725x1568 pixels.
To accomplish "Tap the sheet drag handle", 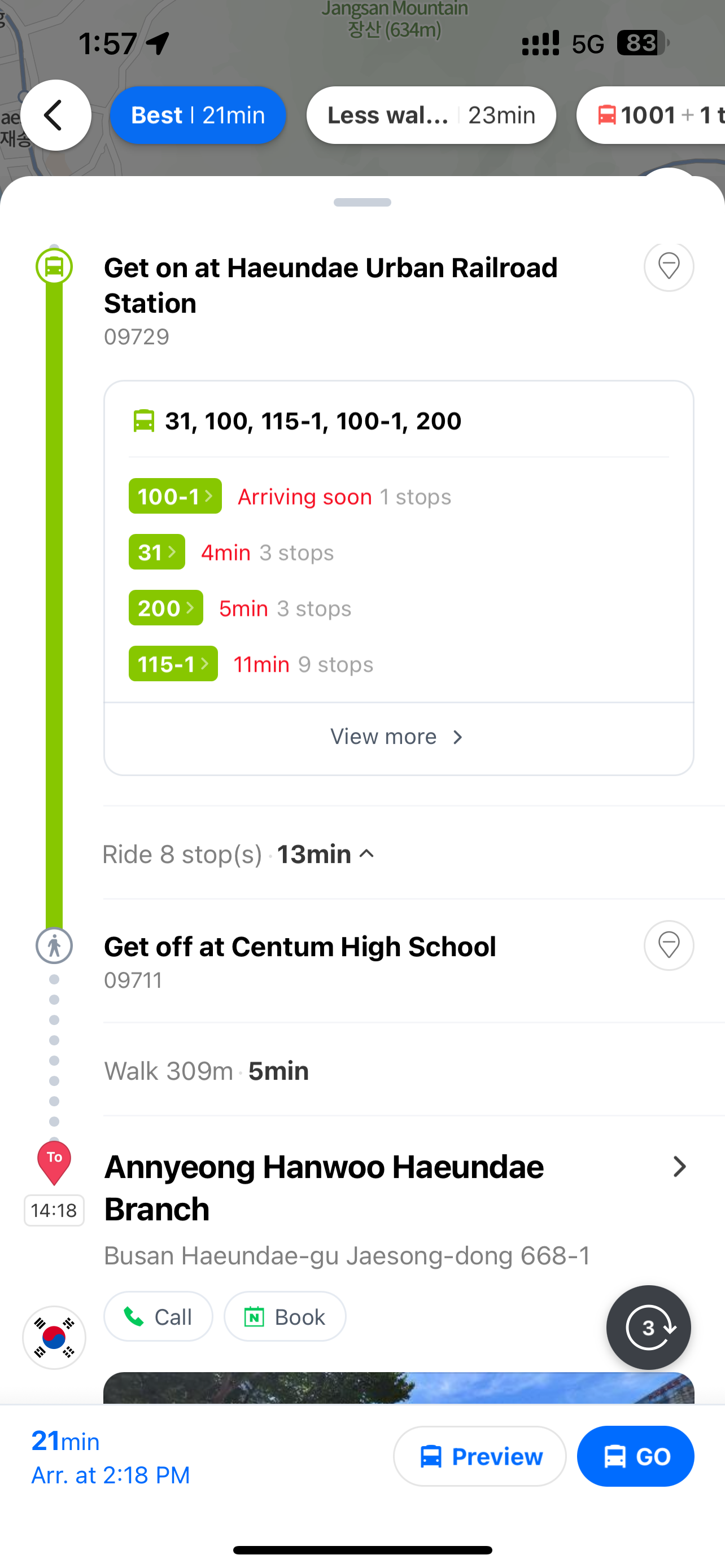I will point(362,202).
